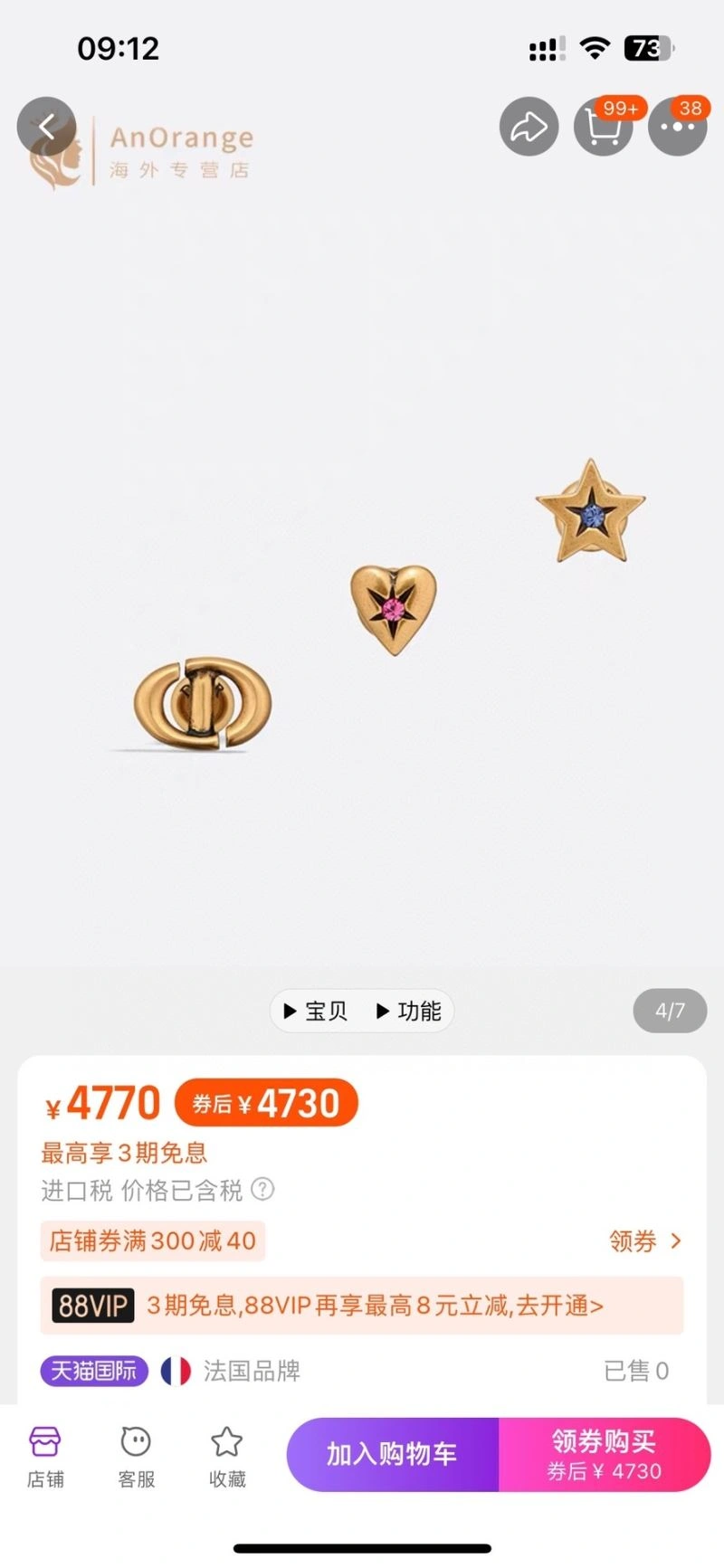The image size is (724, 1568).
Task: Visit the store via 店铺
Action: tap(45, 1456)
